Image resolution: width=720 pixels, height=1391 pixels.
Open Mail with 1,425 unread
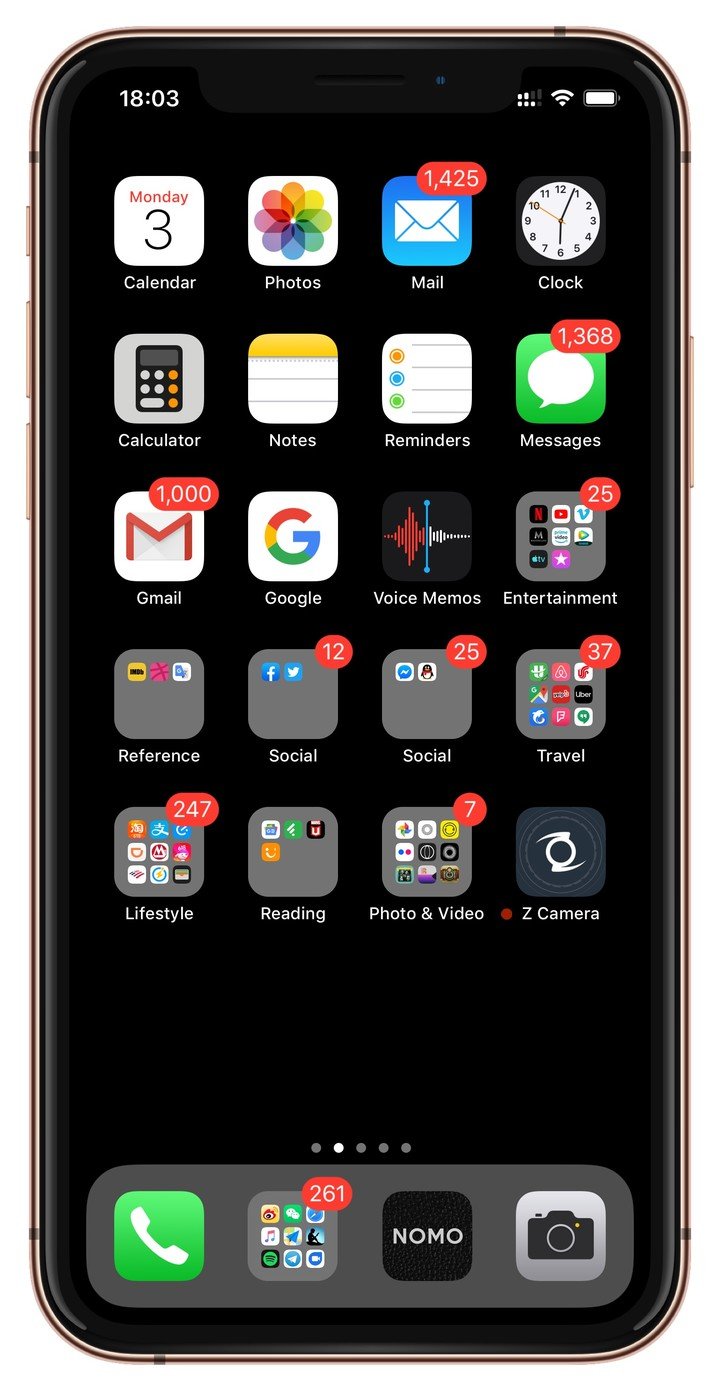click(427, 221)
